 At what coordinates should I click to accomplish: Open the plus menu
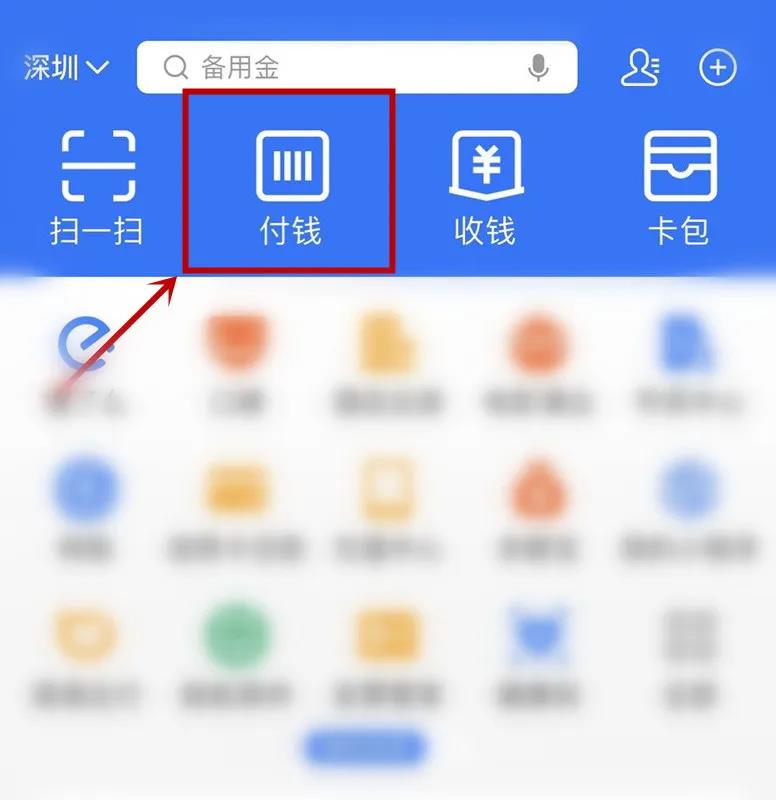point(717,68)
